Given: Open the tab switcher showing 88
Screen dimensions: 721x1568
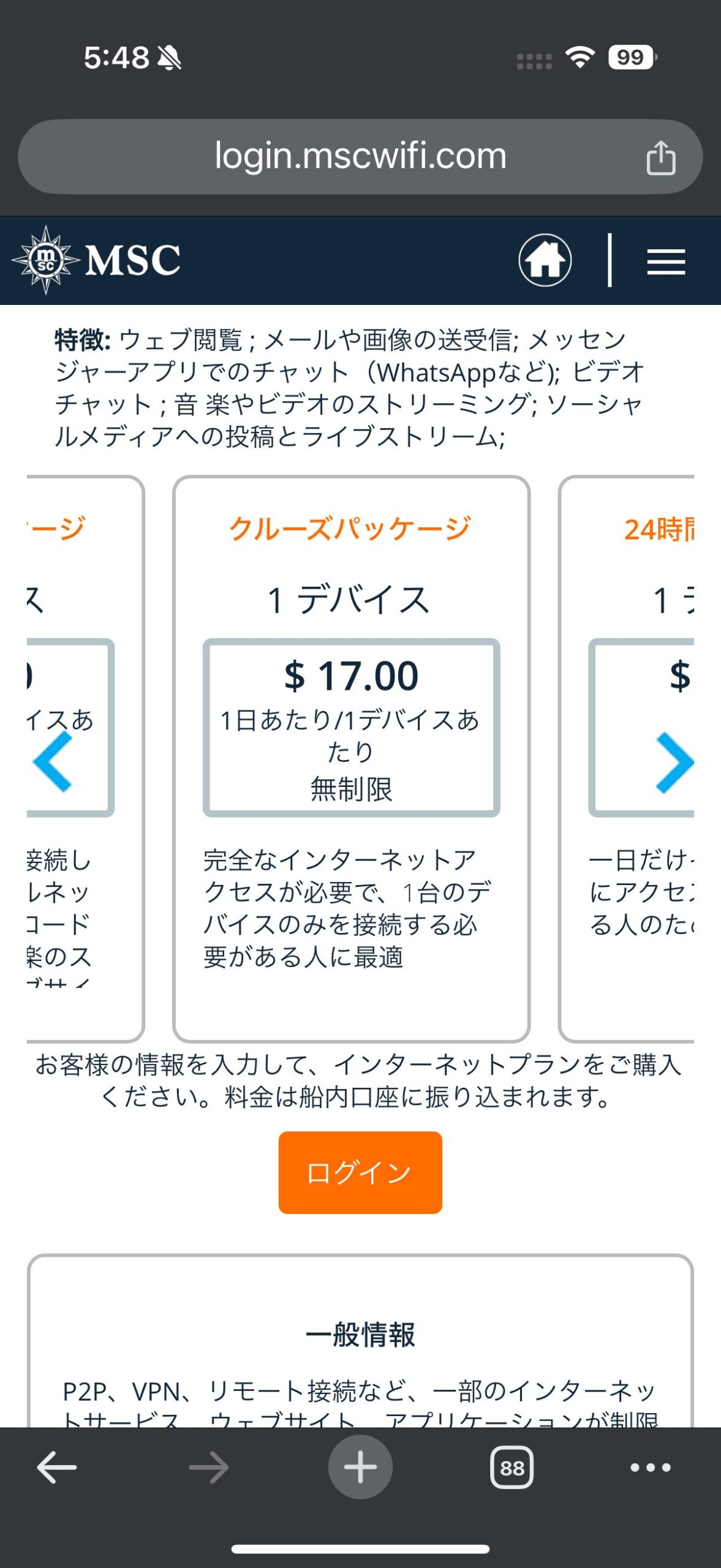Looking at the screenshot, I should coord(512,1468).
